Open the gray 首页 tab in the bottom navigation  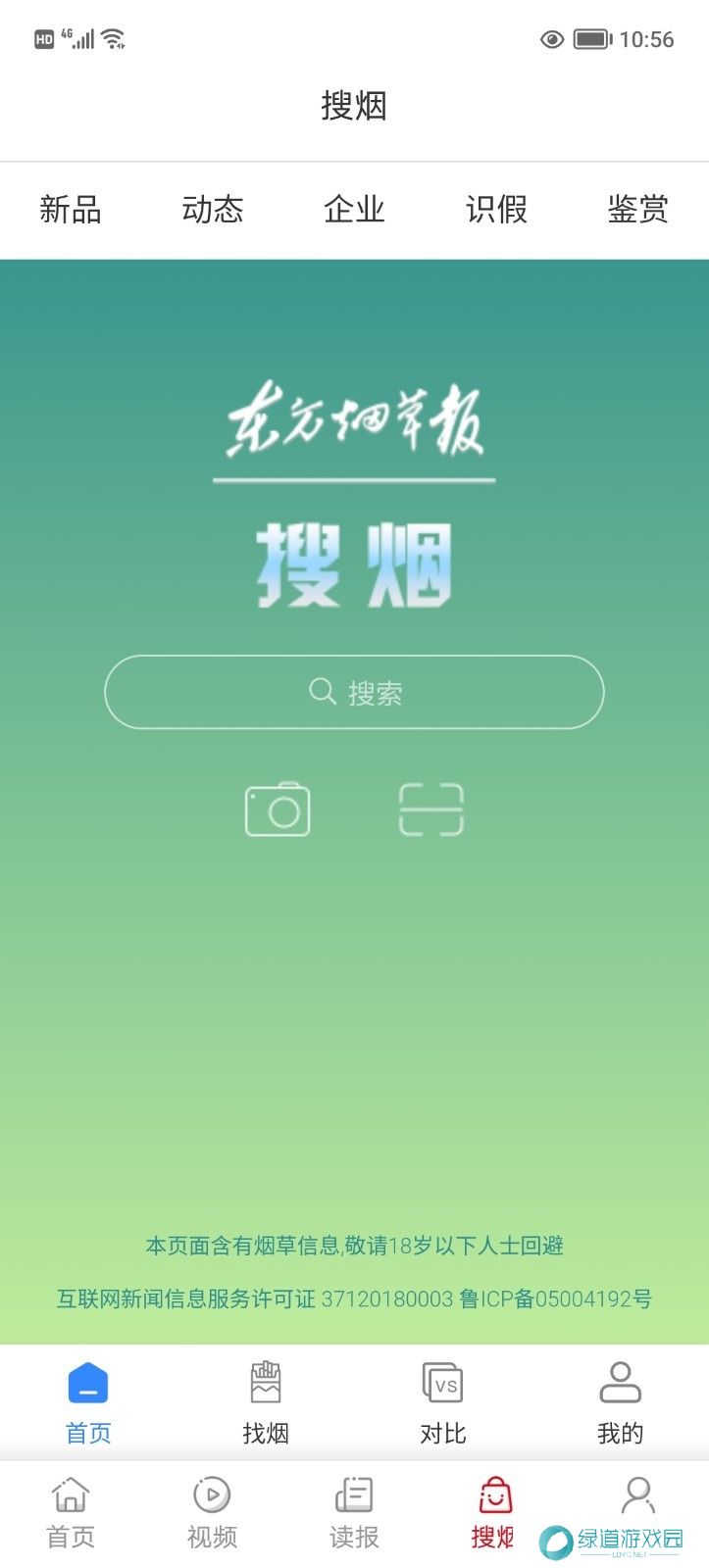coord(71,1513)
